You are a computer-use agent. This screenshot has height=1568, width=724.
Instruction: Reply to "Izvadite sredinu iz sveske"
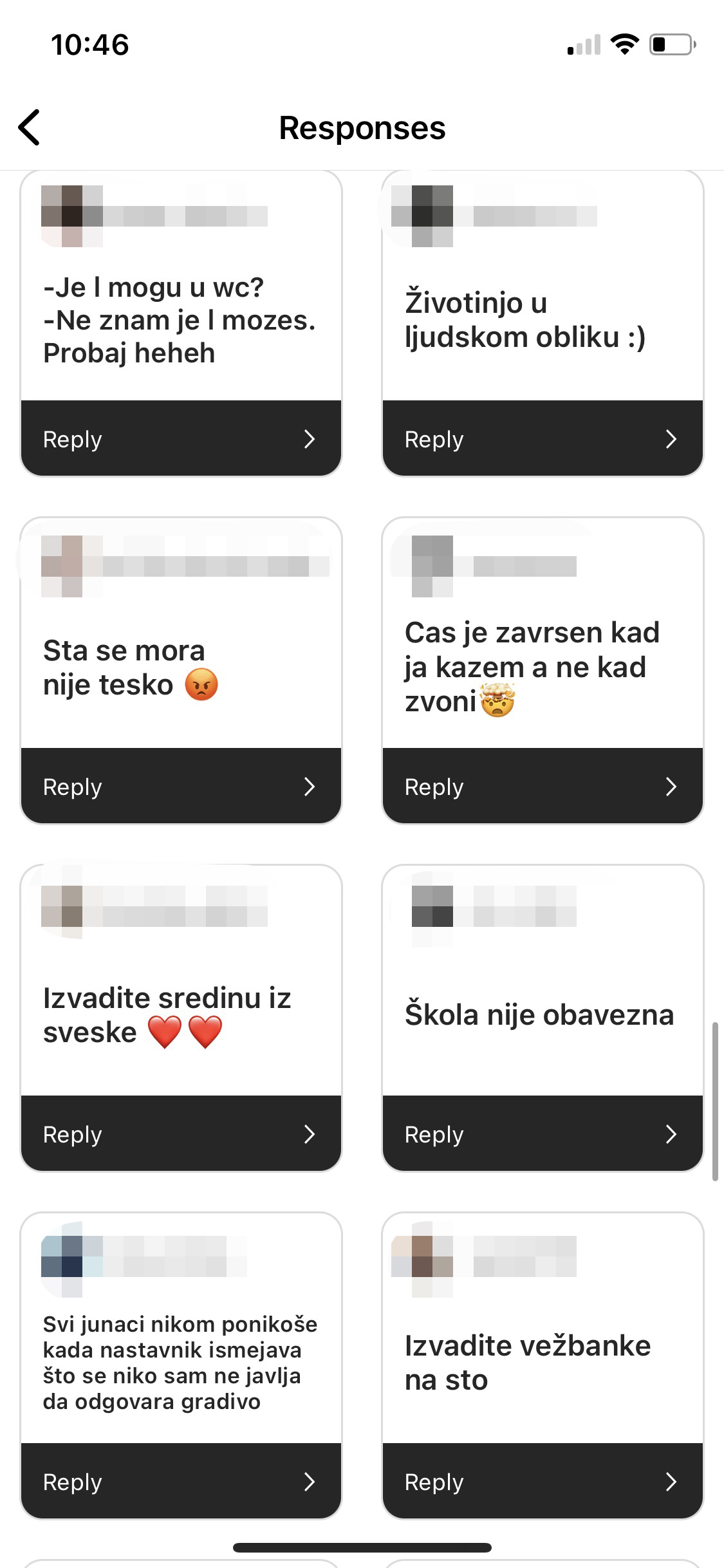pos(181,1134)
